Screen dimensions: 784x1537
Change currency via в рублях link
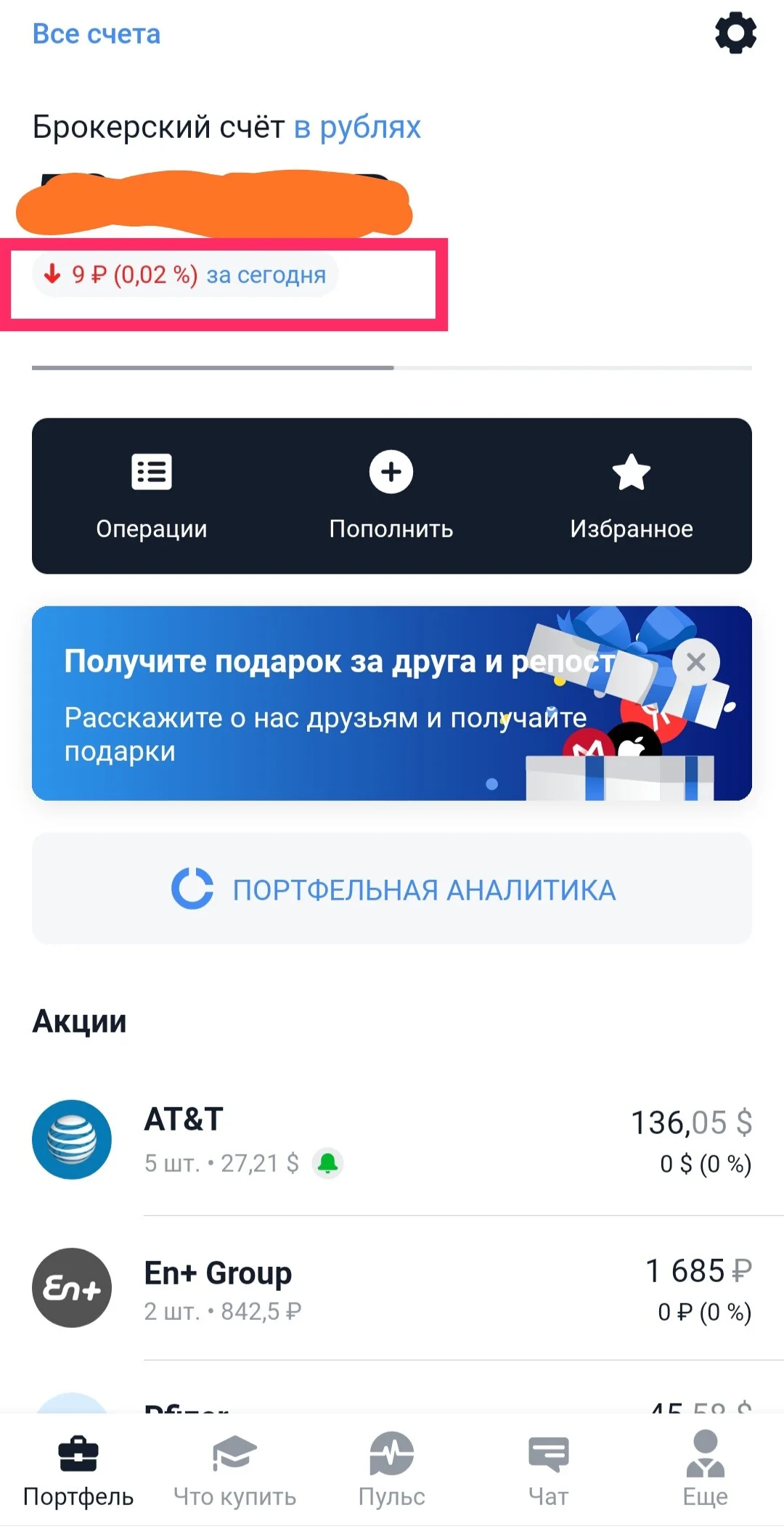coord(357,127)
